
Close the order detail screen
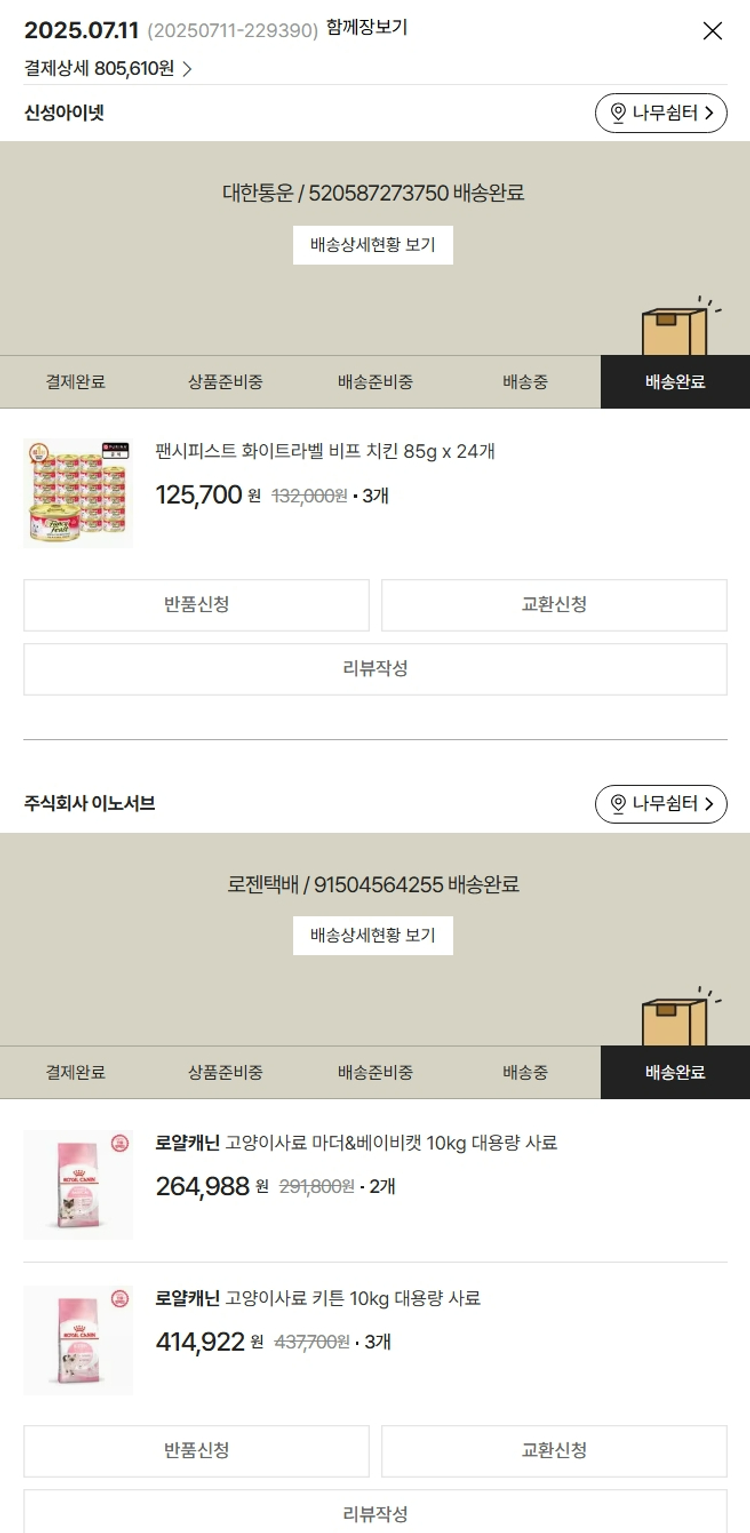(x=712, y=31)
